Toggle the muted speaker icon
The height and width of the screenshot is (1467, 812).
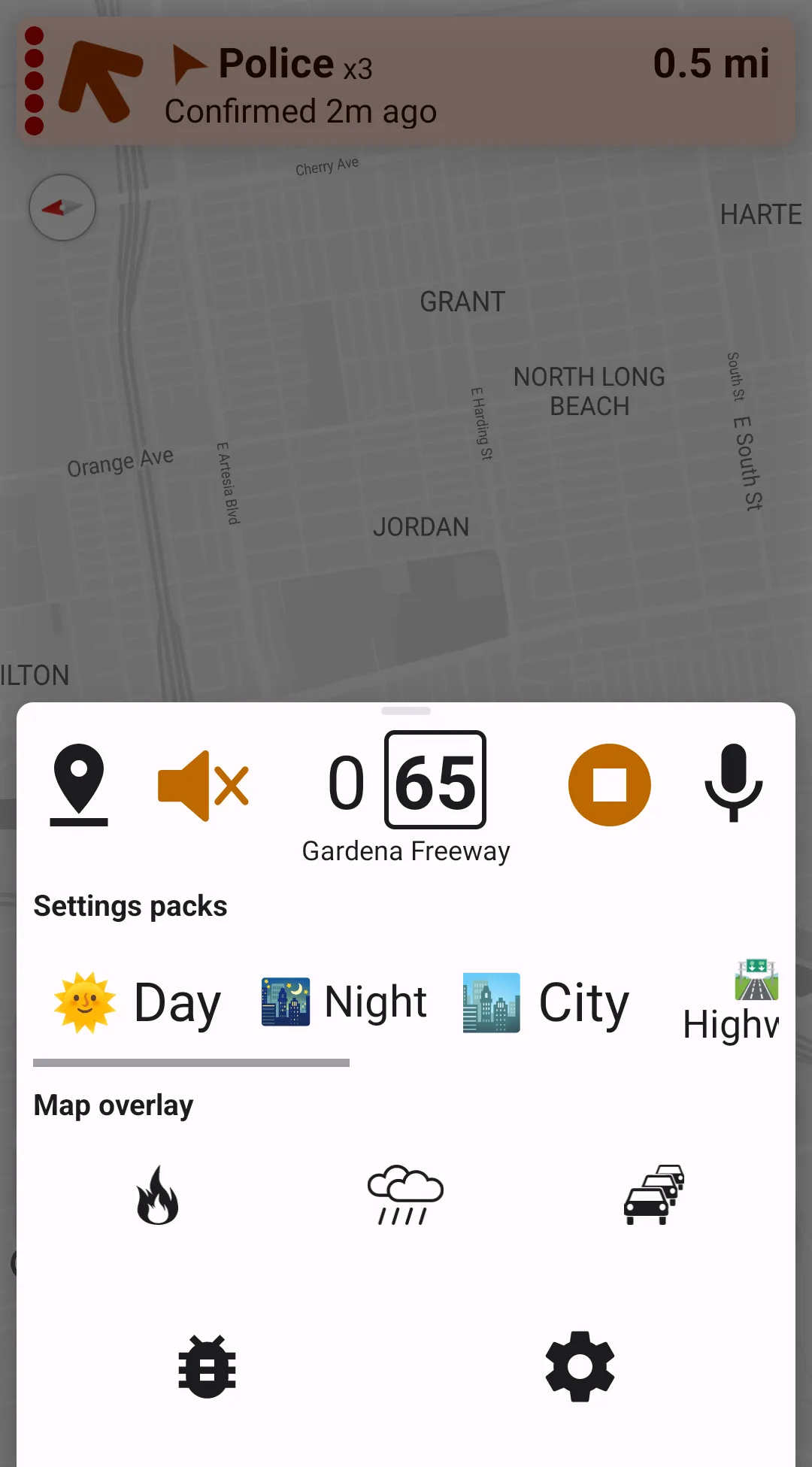click(202, 785)
